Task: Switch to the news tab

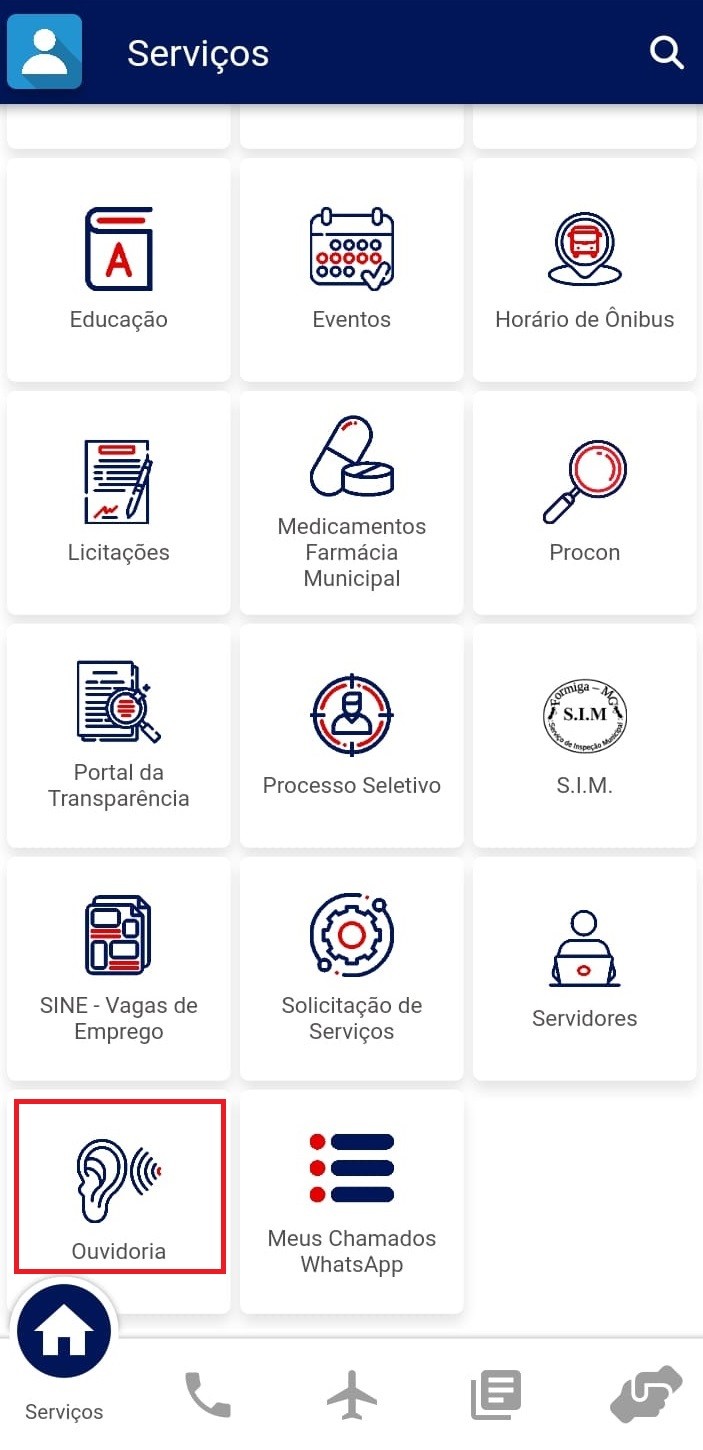Action: [x=497, y=1394]
